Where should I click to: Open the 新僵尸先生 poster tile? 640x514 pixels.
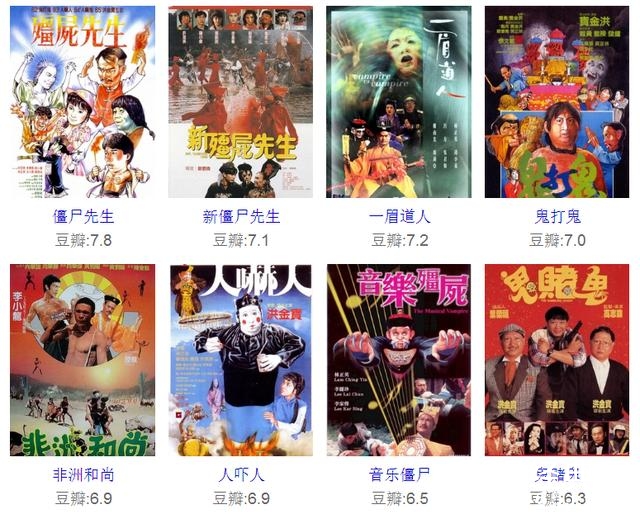(x=241, y=101)
